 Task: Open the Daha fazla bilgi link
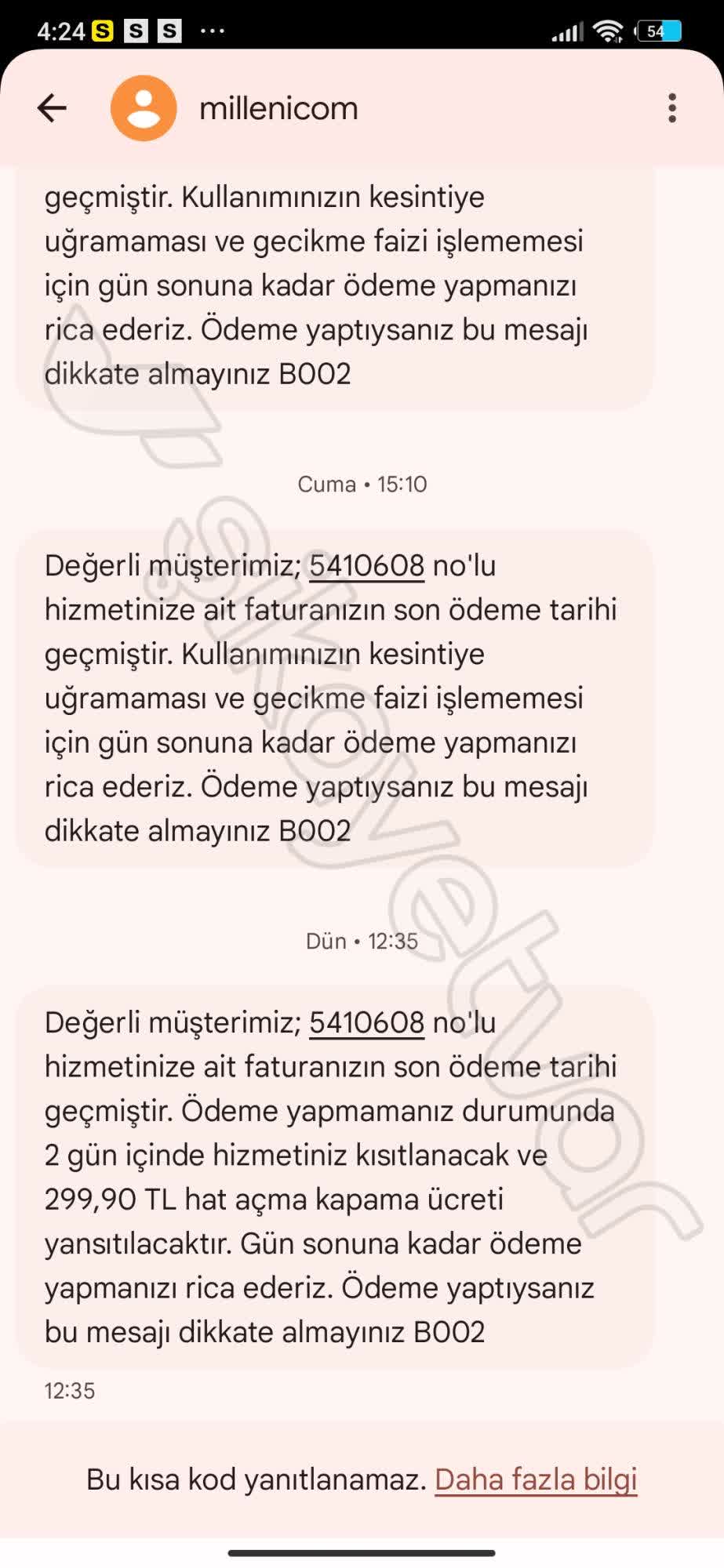tap(537, 1479)
